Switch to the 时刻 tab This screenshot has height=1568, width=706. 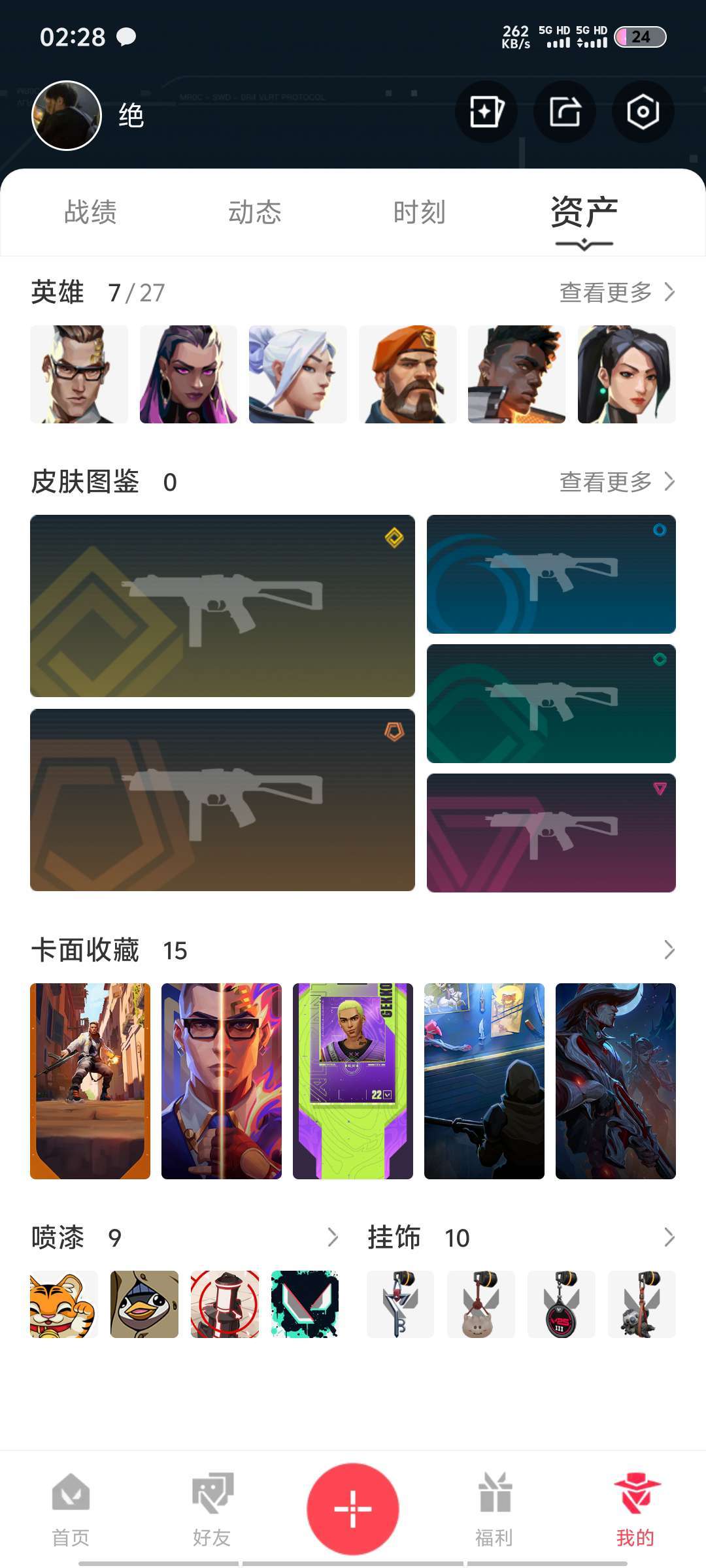coord(420,212)
